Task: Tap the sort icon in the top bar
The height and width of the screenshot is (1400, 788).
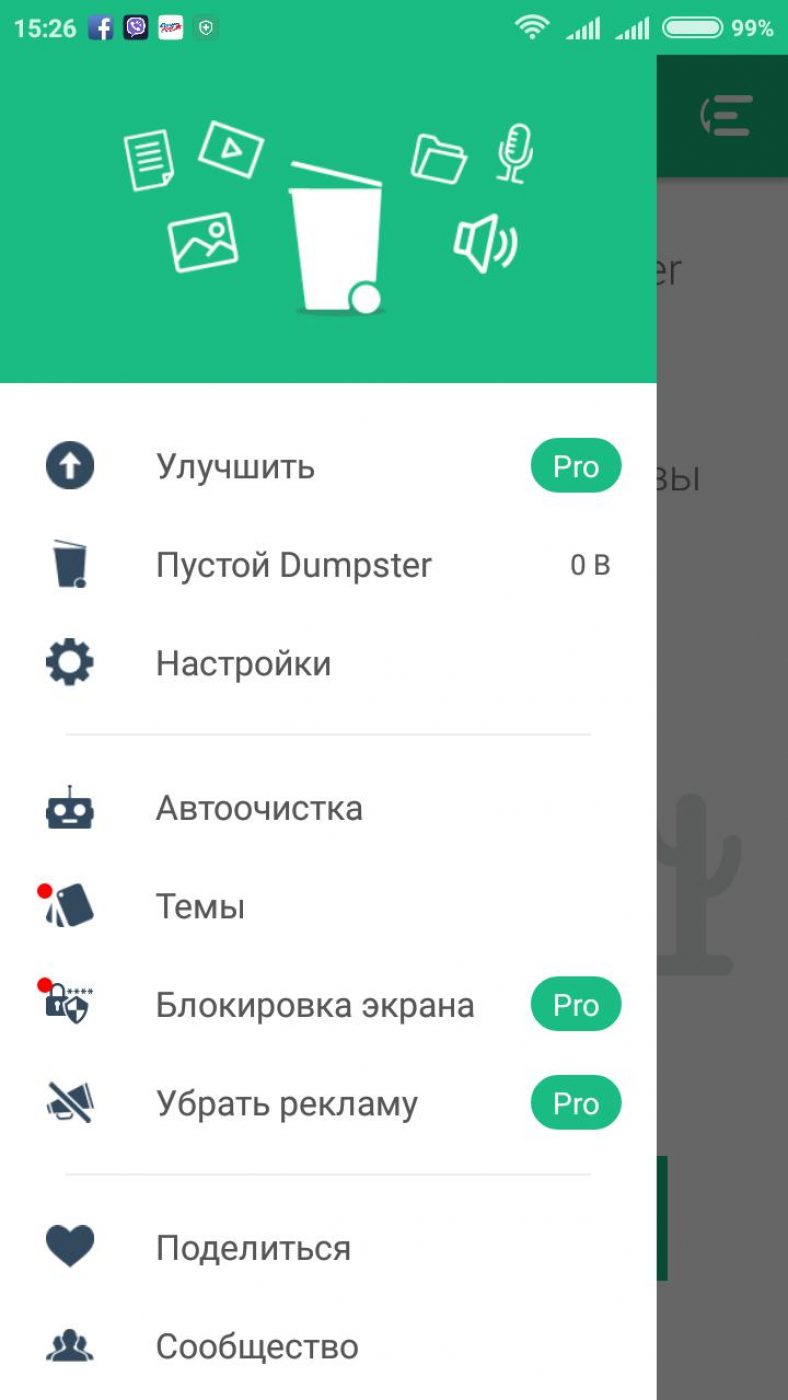Action: pyautogui.click(x=725, y=116)
